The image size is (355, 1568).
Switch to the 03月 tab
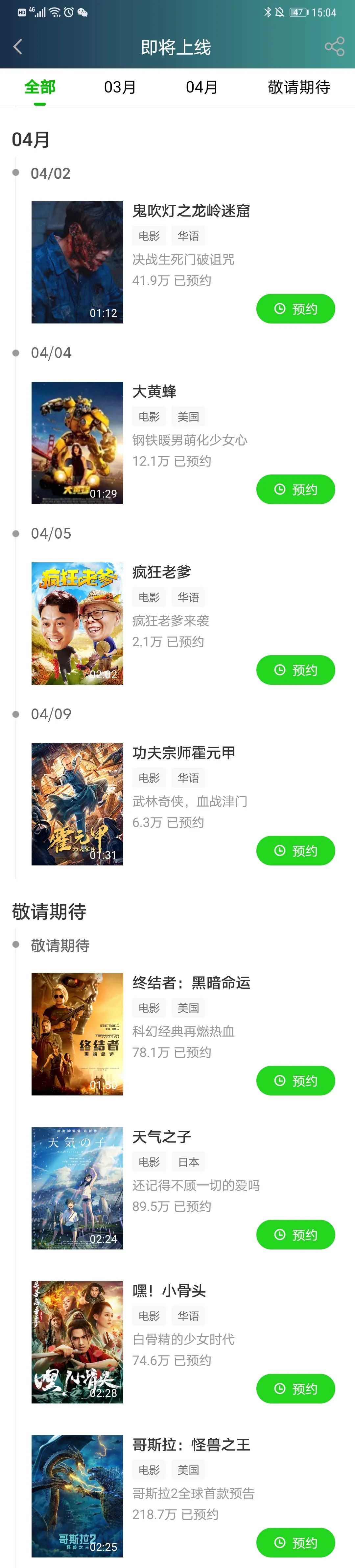click(120, 87)
